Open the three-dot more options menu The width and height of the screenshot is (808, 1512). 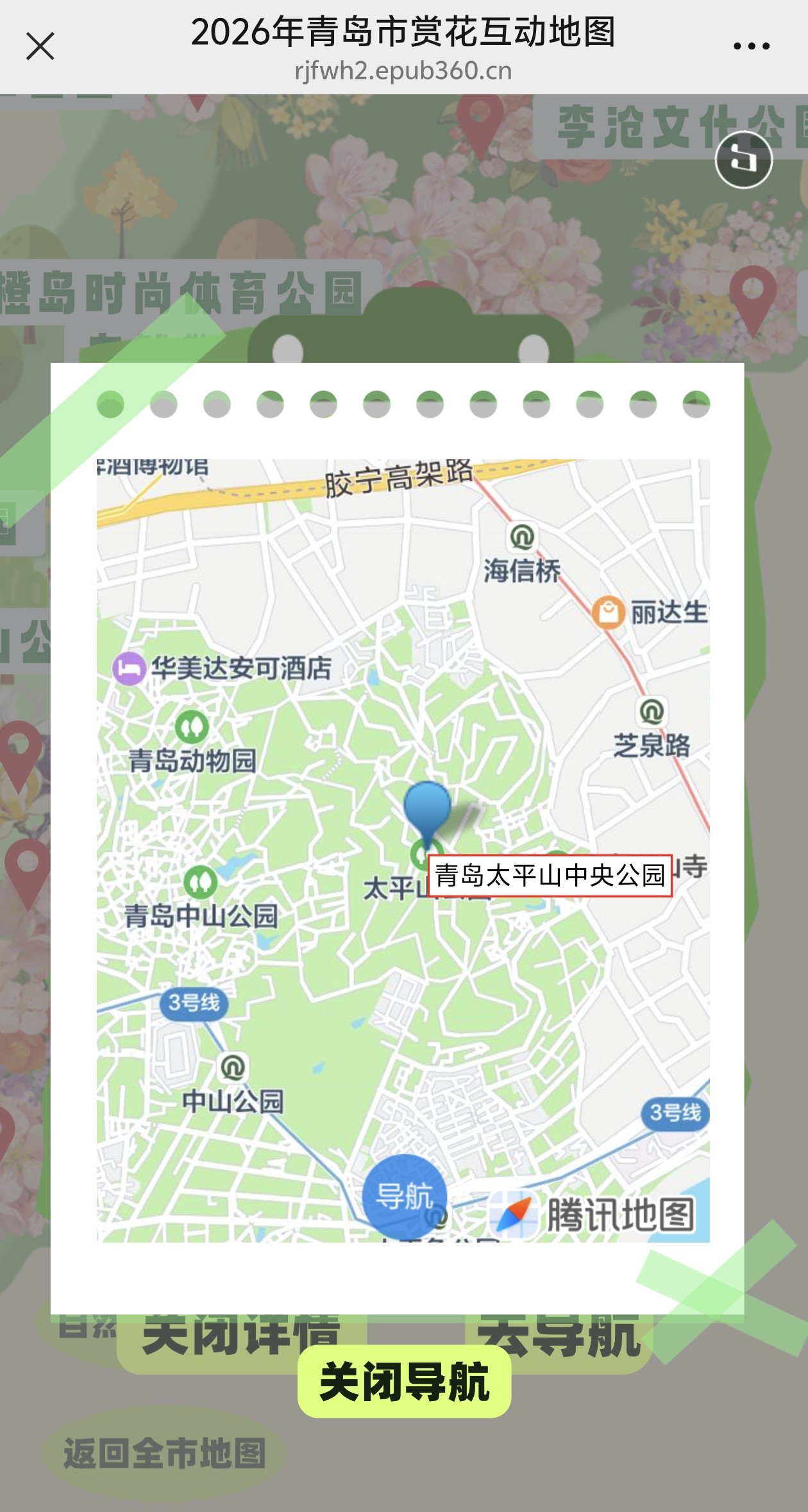(x=751, y=46)
